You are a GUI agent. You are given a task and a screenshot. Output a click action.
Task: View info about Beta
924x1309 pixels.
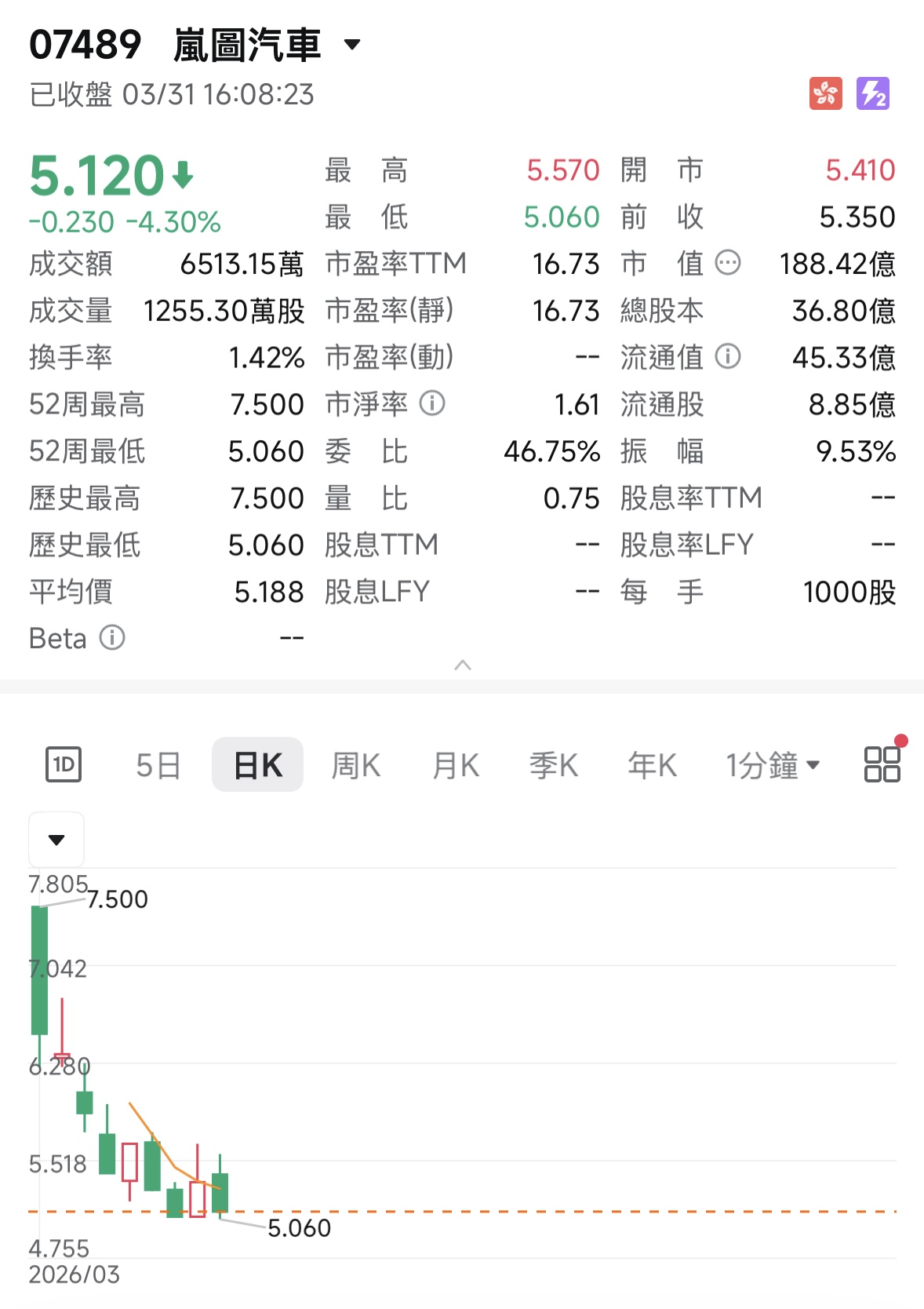point(112,638)
